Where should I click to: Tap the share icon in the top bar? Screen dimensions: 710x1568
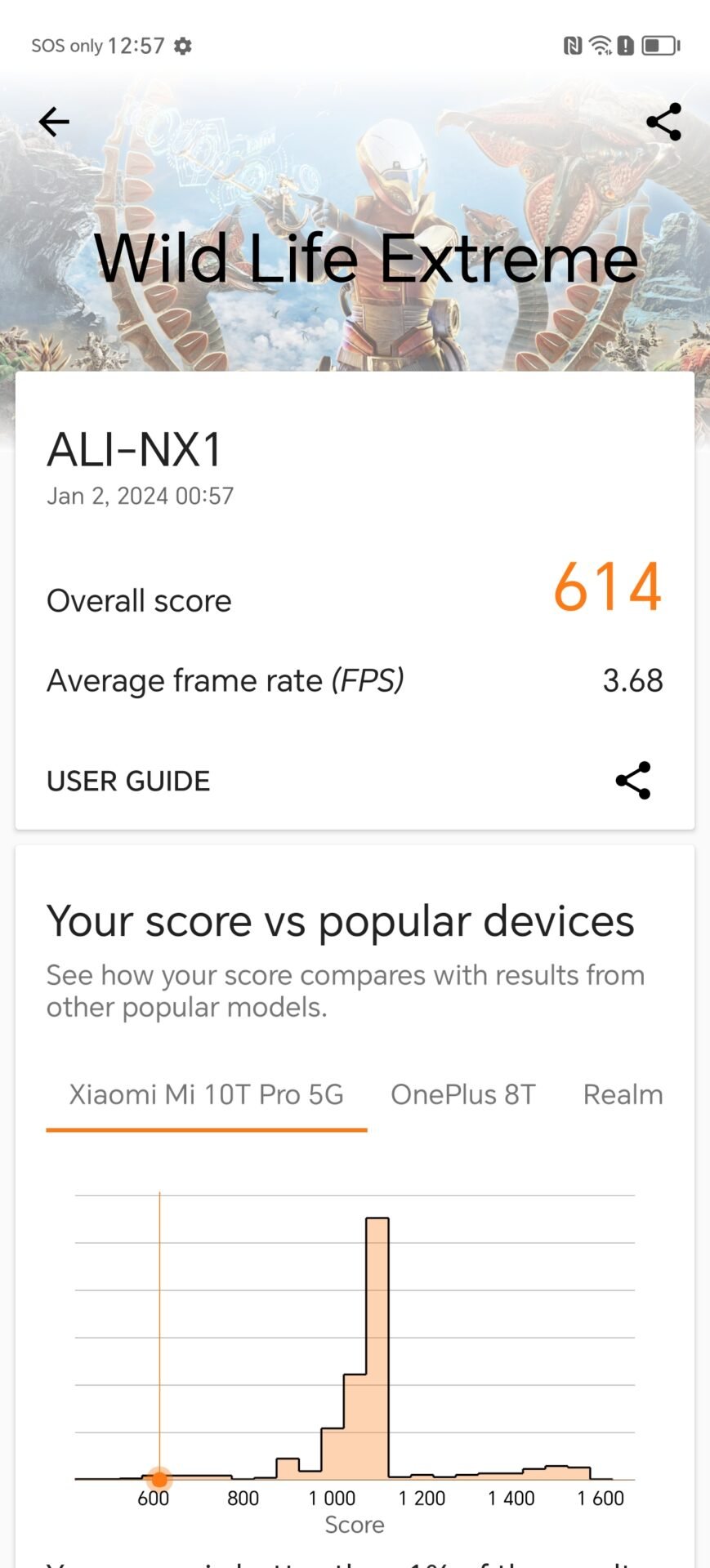(x=663, y=122)
